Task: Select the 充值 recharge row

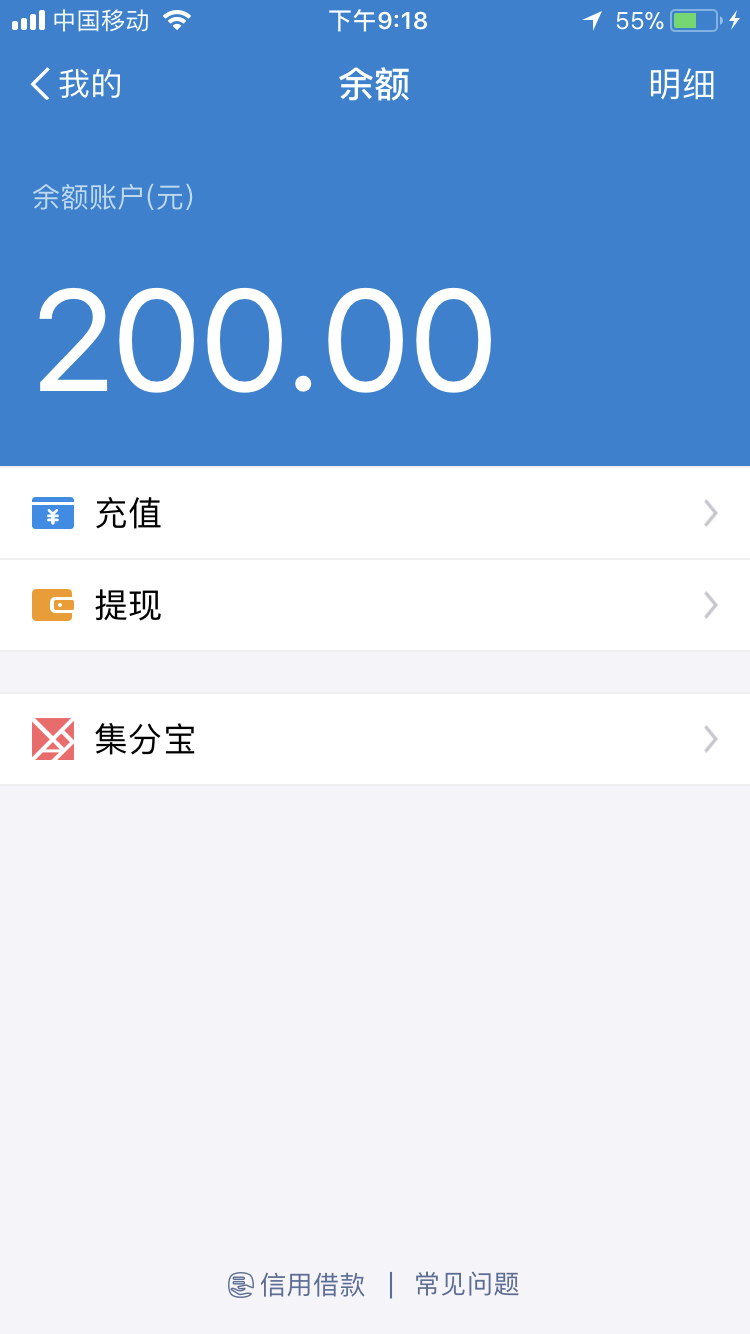Action: pos(375,513)
